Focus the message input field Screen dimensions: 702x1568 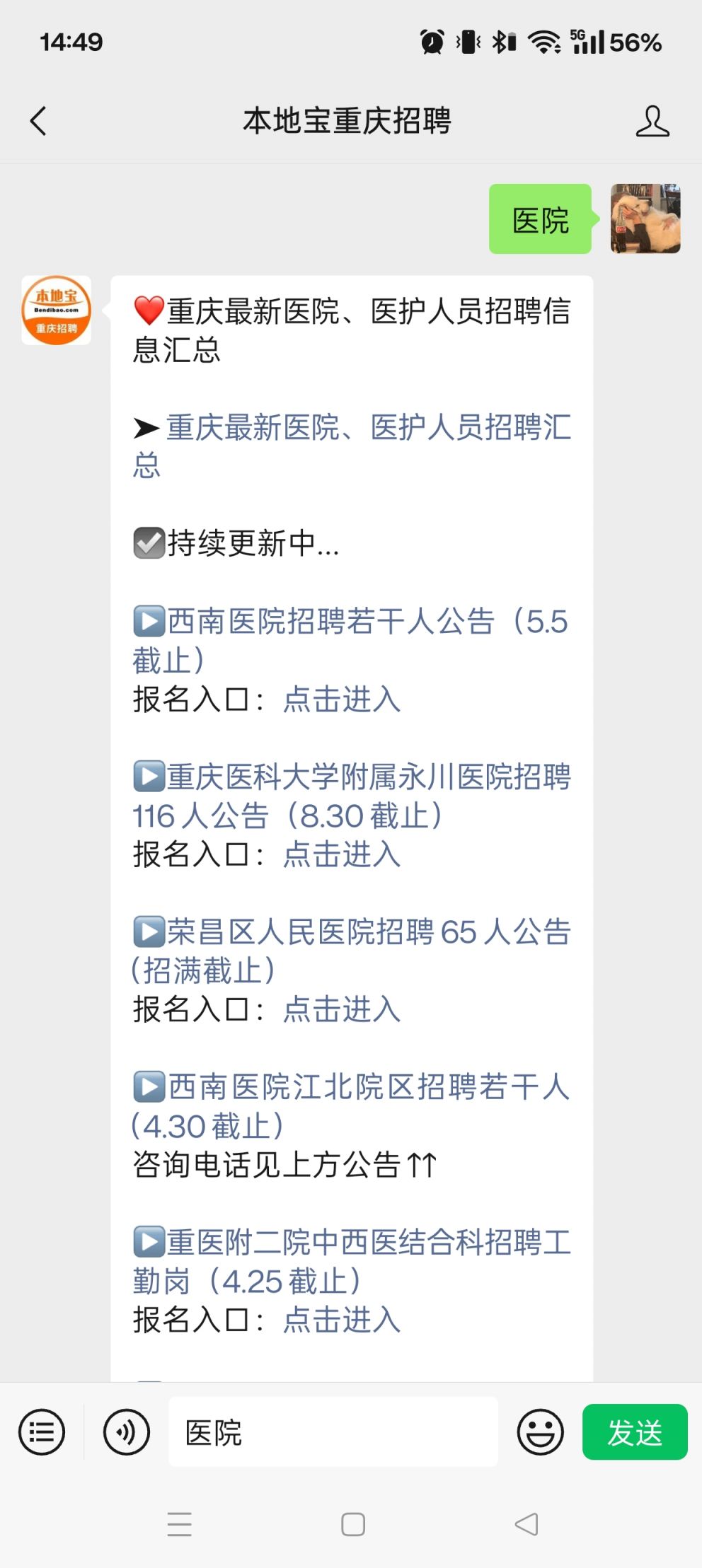point(333,1432)
